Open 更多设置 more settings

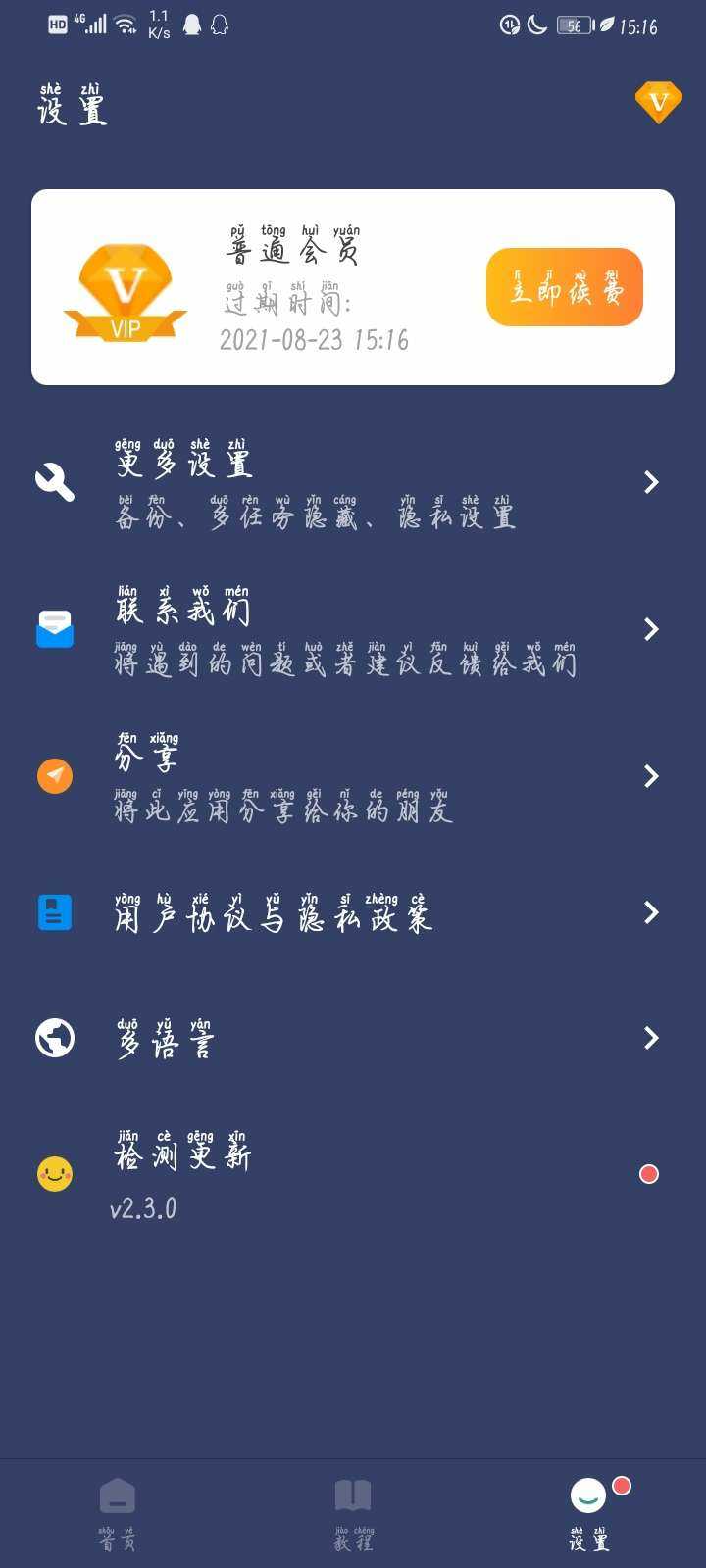[353, 482]
